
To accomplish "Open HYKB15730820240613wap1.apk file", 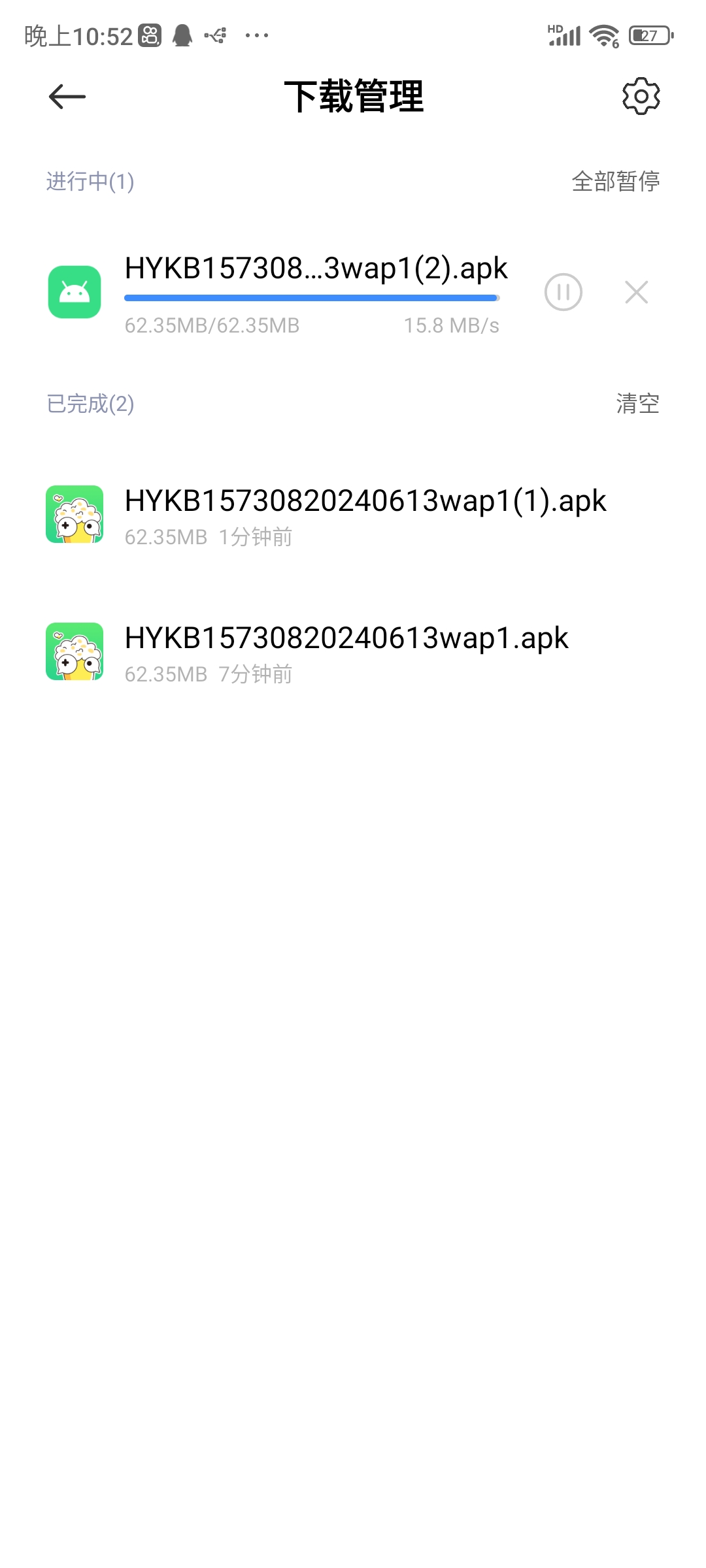I will (346, 652).
